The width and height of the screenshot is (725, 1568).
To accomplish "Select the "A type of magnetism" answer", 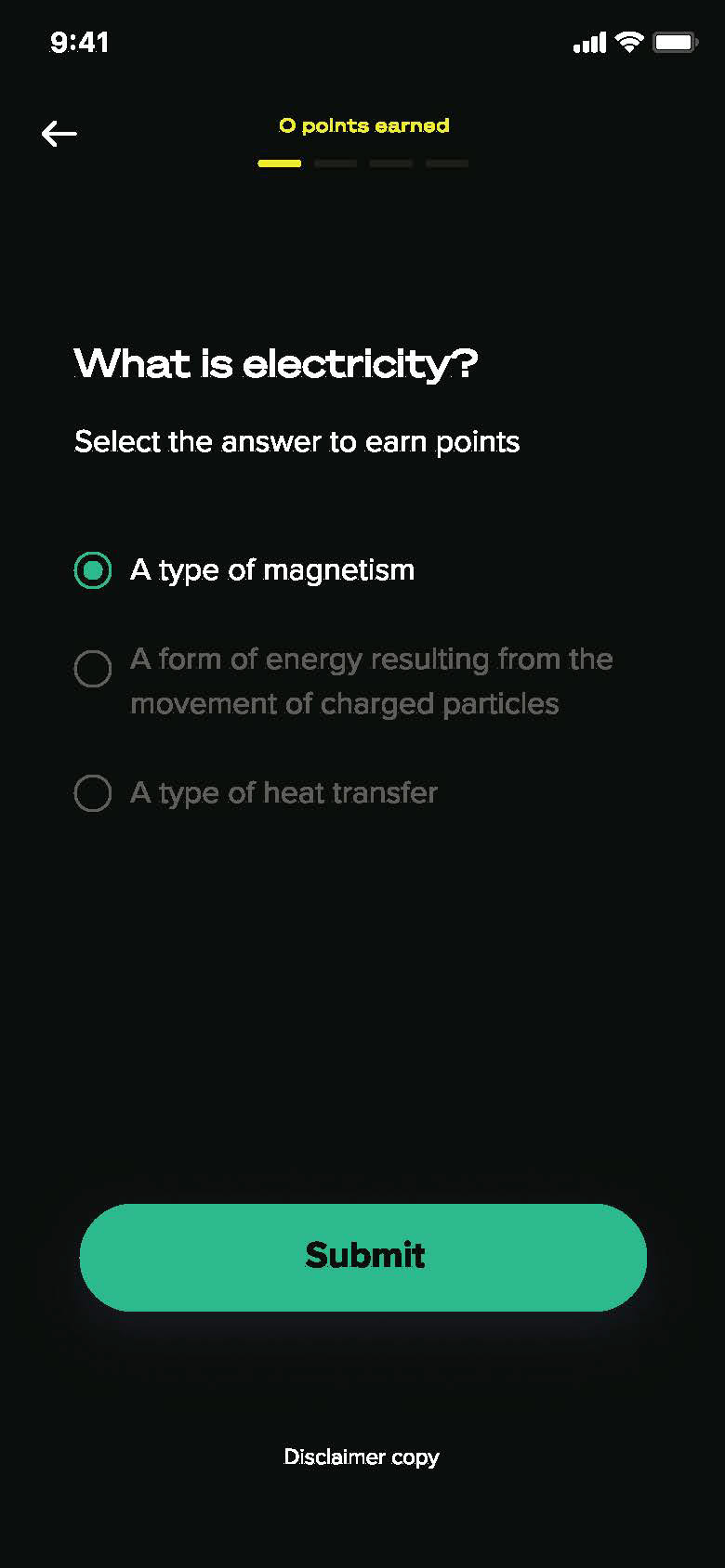I will [244, 570].
